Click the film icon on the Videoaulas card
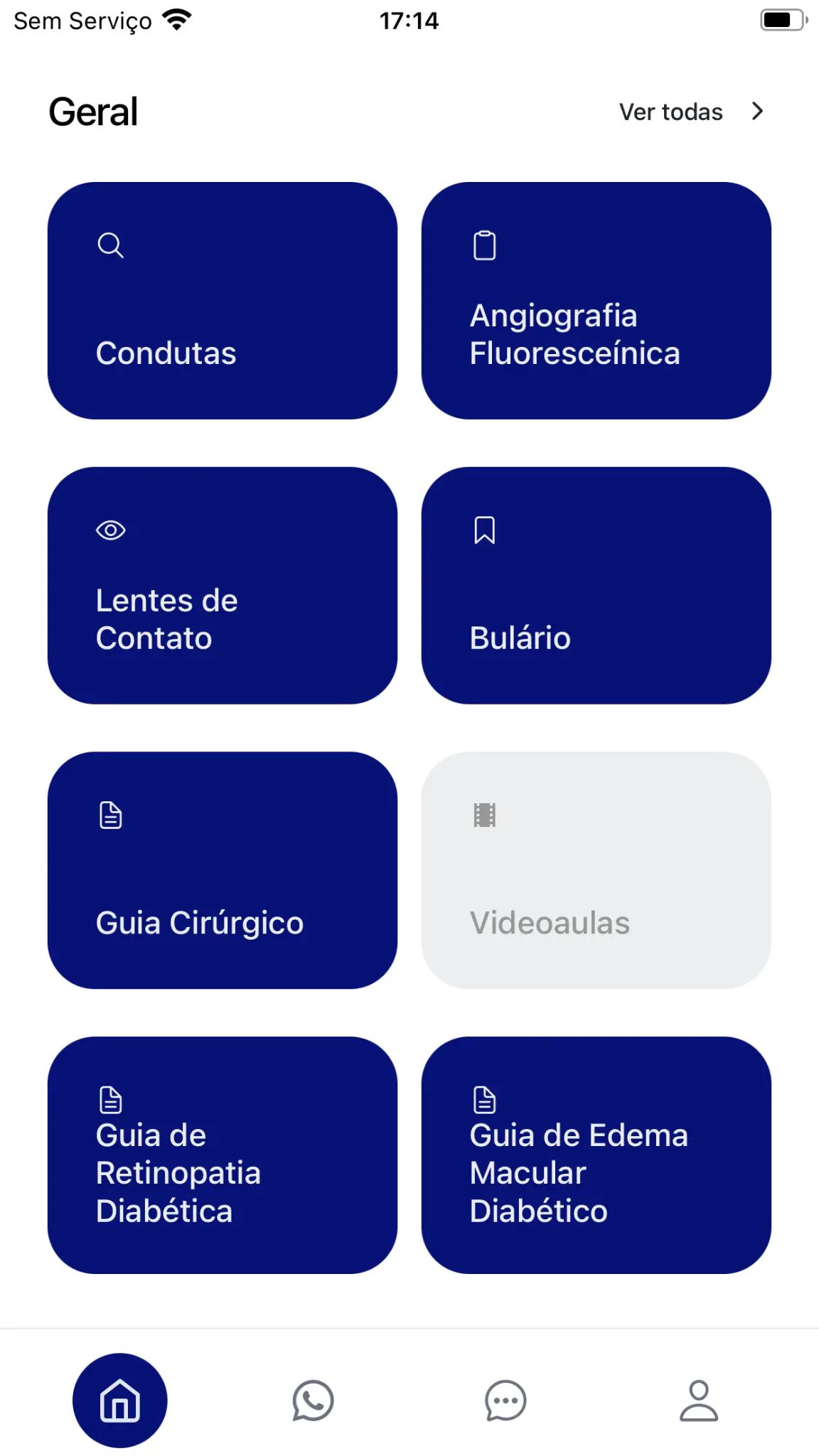The height and width of the screenshot is (1456, 819). pyautogui.click(x=484, y=815)
